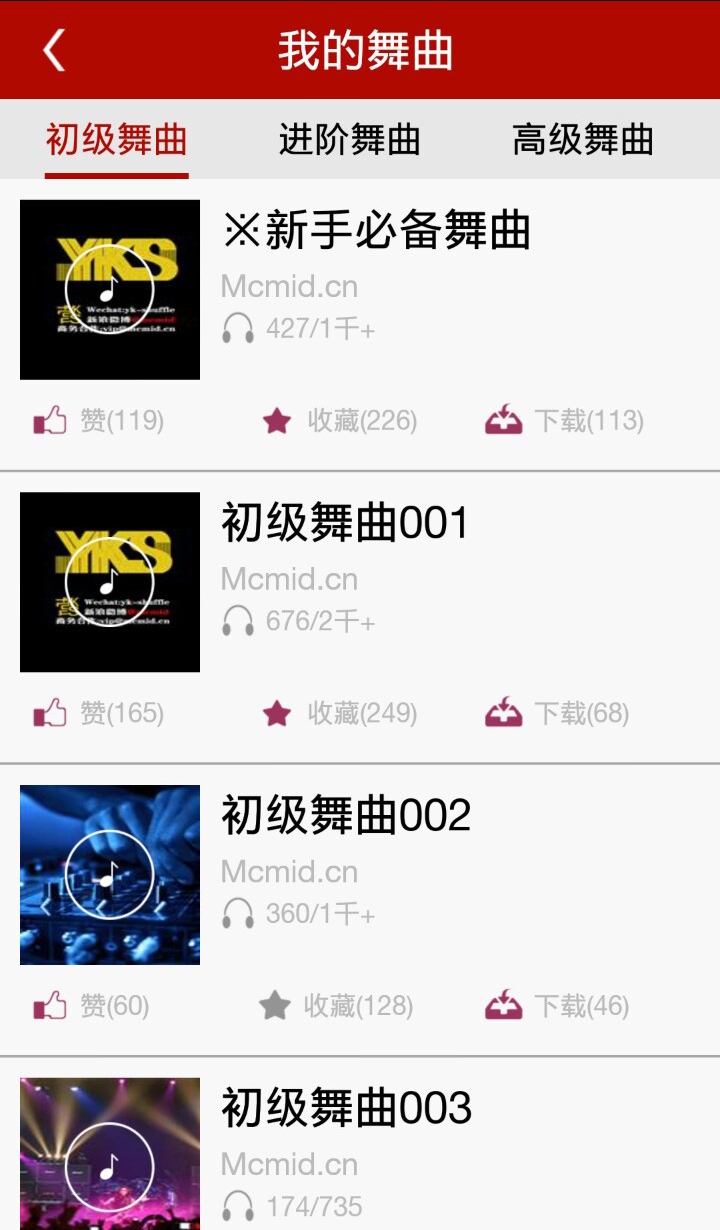Open the 初级舞曲001 track
This screenshot has height=1230, width=720.
345,524
